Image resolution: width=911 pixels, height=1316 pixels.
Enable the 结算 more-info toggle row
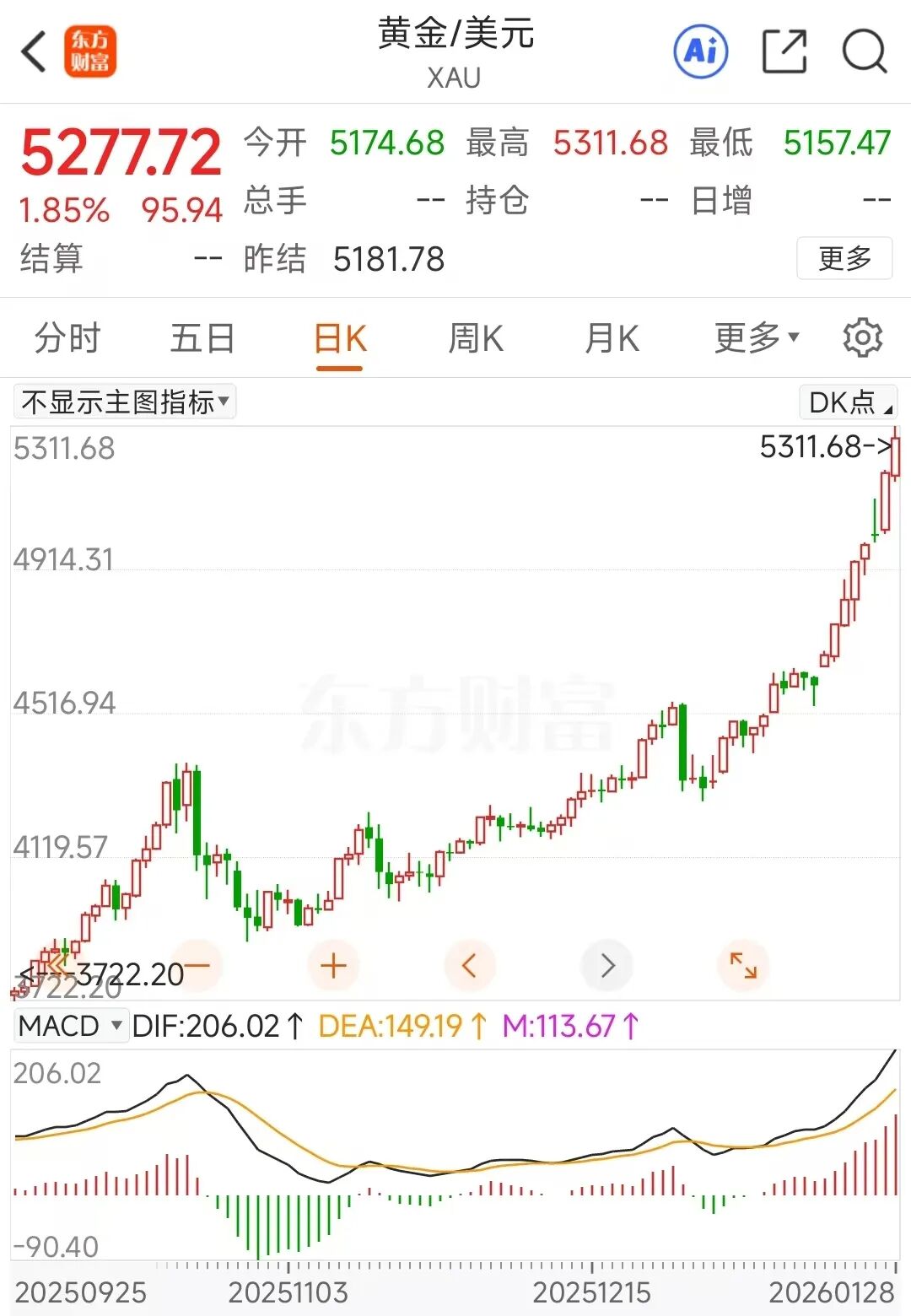pyautogui.click(x=844, y=259)
